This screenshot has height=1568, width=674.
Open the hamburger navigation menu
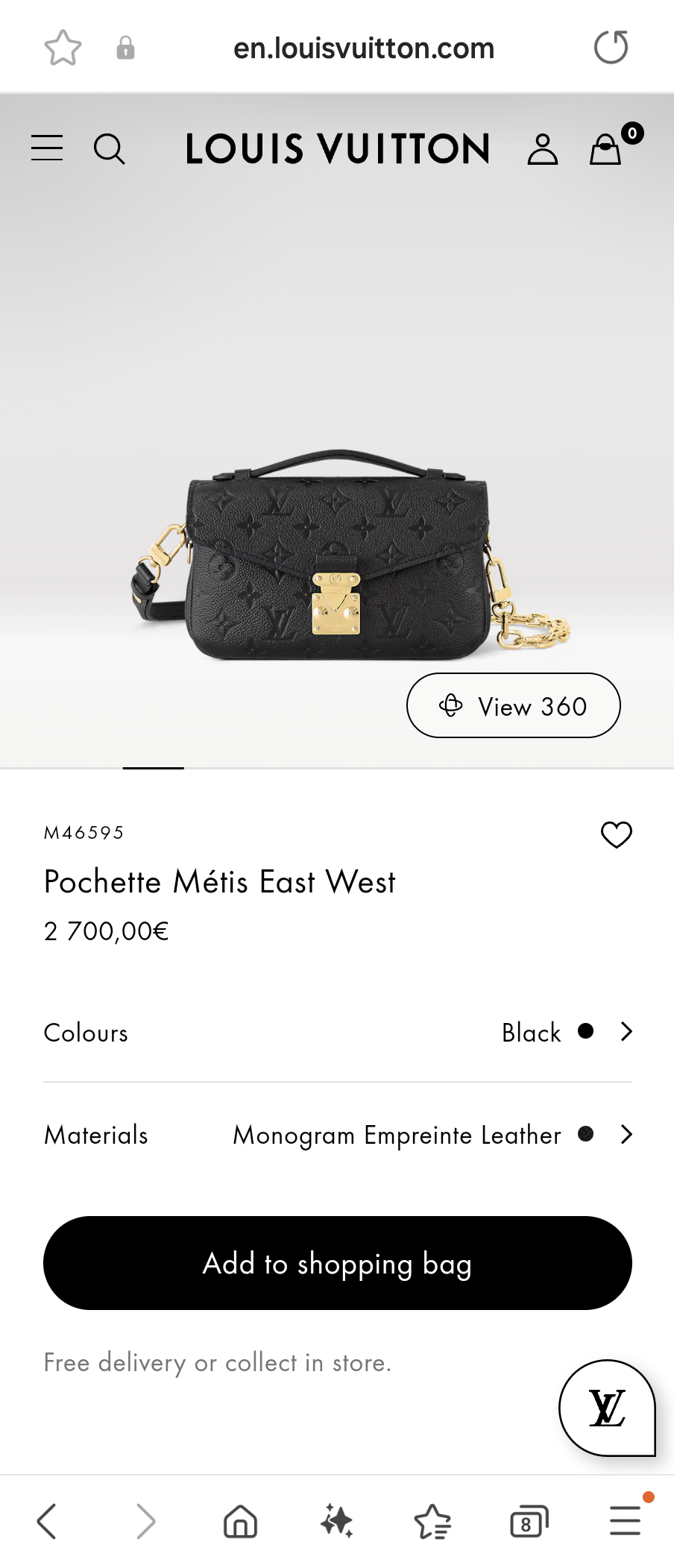[46, 148]
